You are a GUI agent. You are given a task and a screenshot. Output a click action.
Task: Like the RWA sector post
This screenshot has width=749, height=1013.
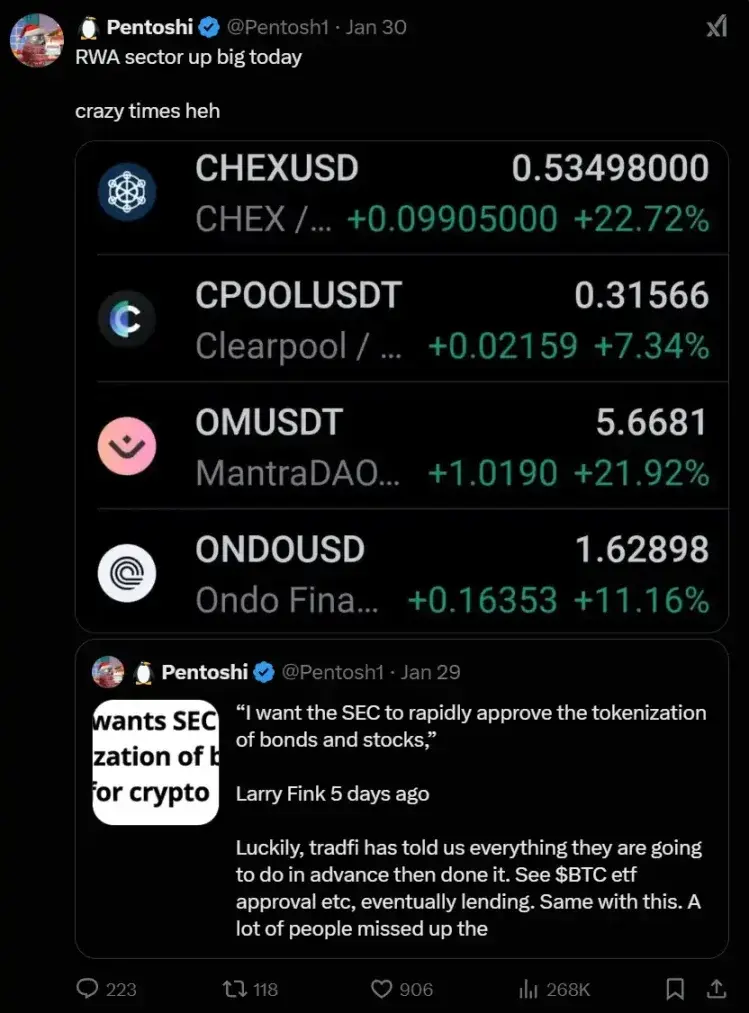tap(381, 989)
